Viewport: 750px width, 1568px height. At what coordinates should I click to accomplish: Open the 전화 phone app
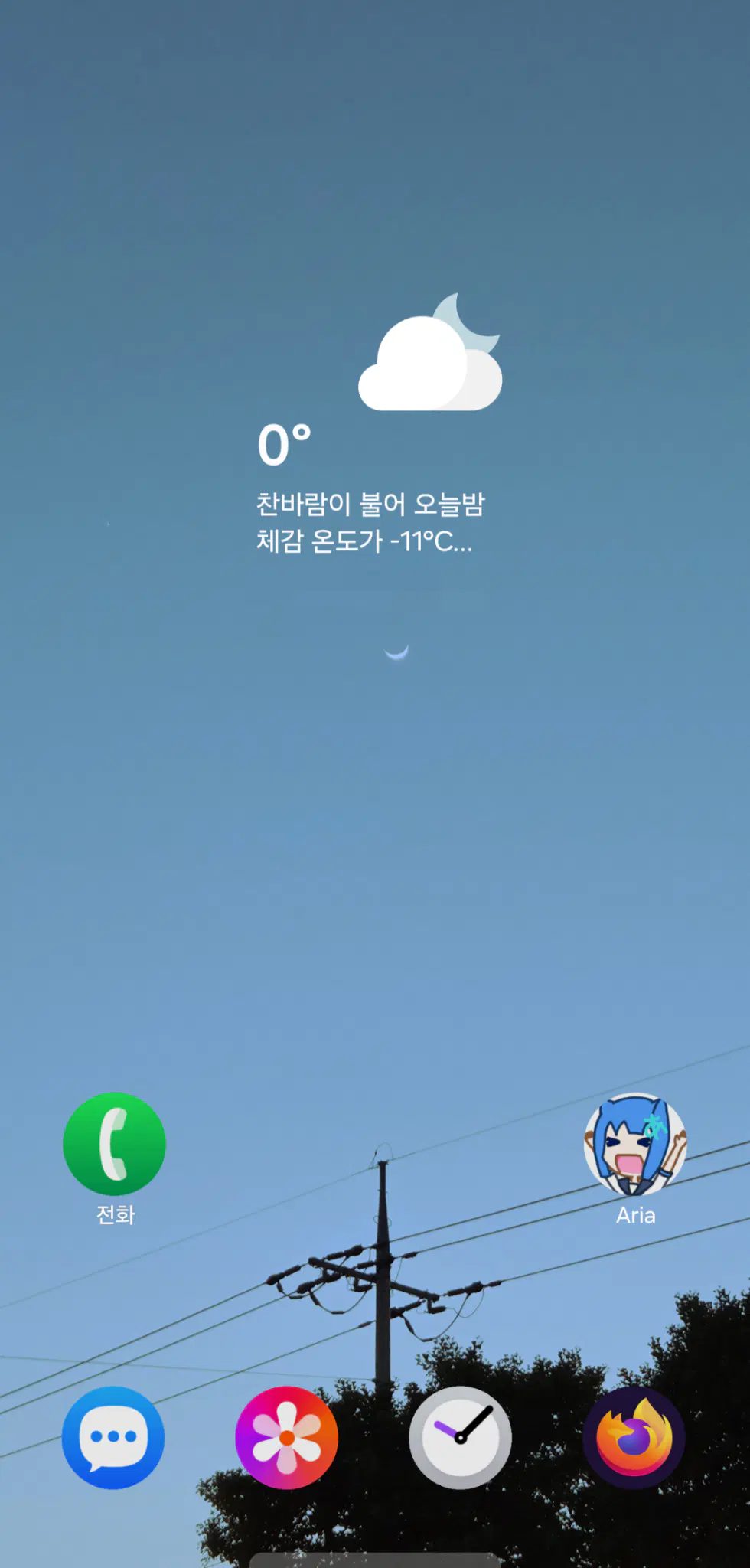point(115,1144)
